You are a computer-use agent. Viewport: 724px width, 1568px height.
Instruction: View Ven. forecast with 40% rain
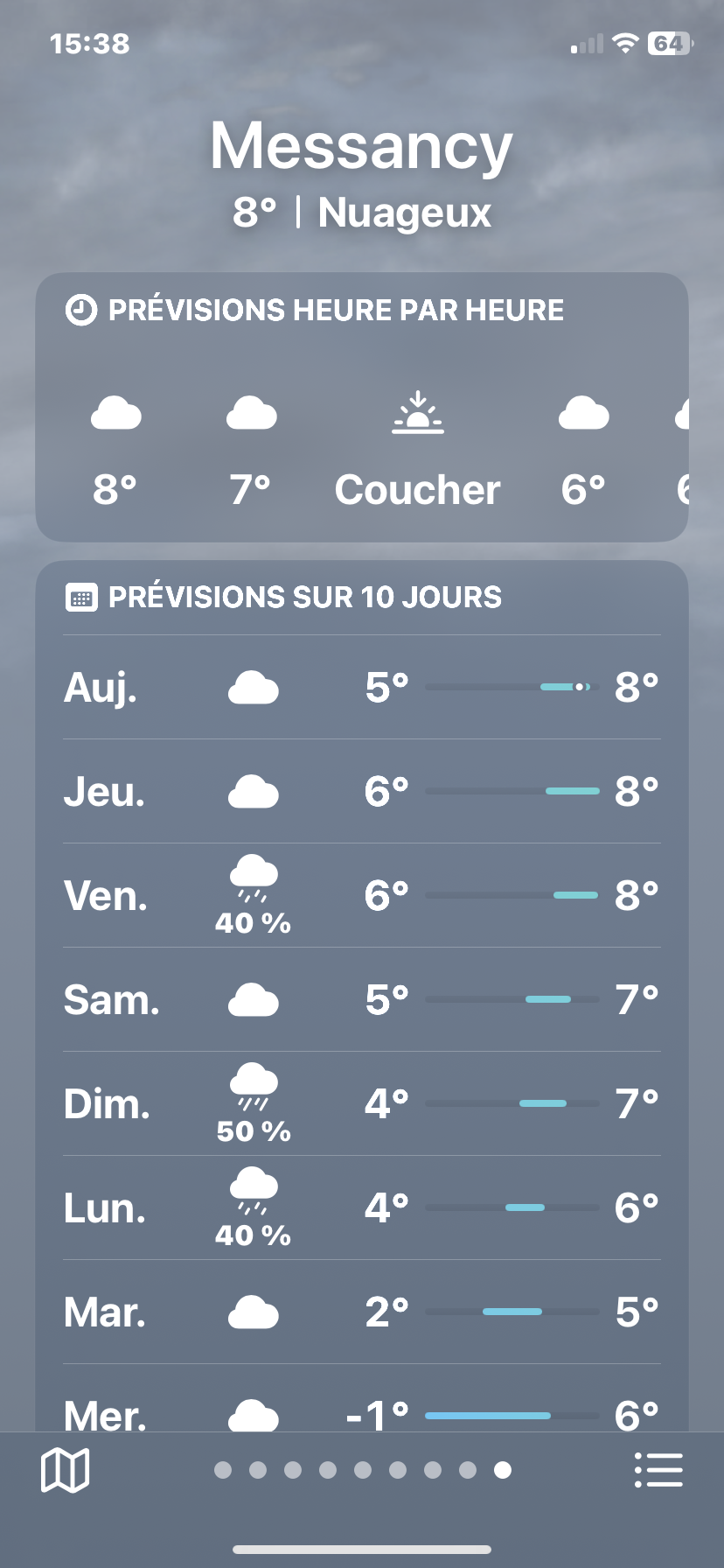(362, 896)
